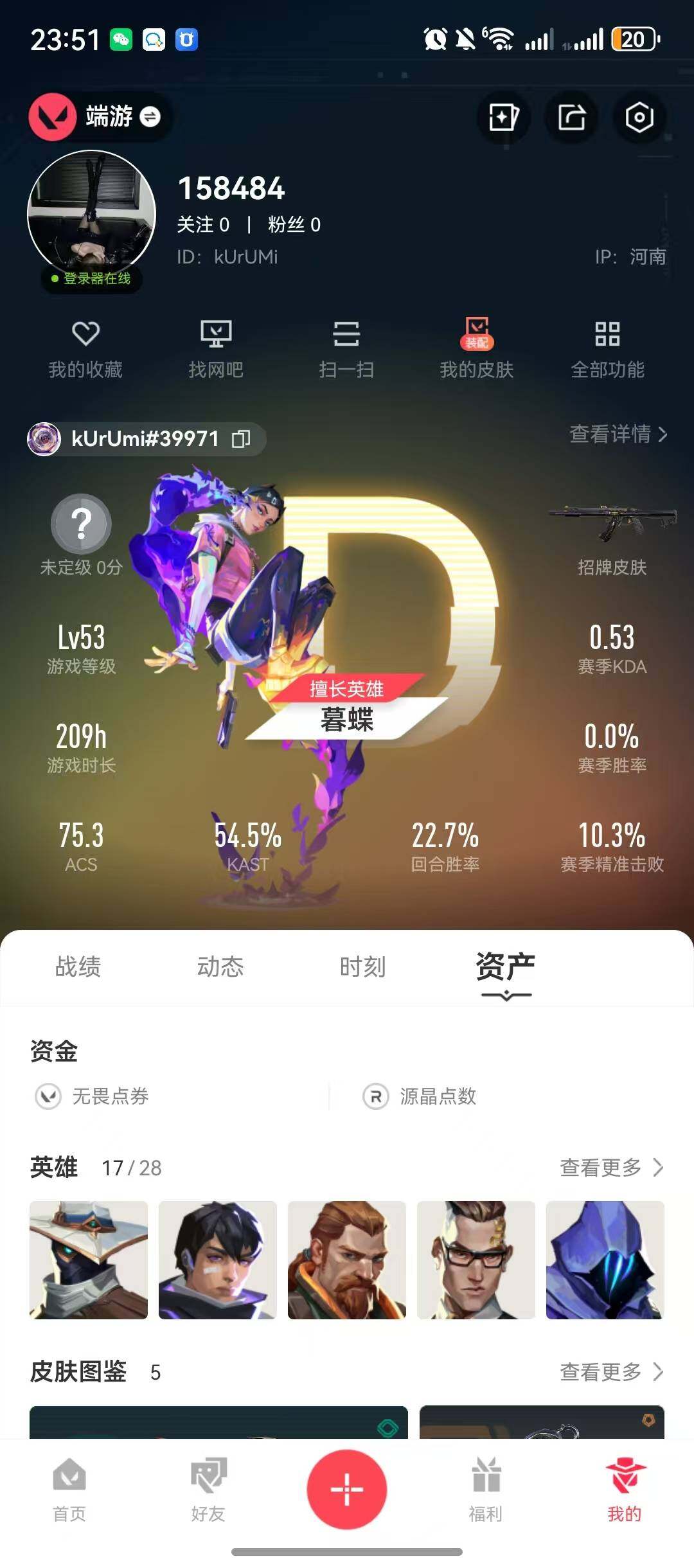The image size is (694, 1568).
Task: Tap the red plus create button
Action: (x=347, y=1488)
